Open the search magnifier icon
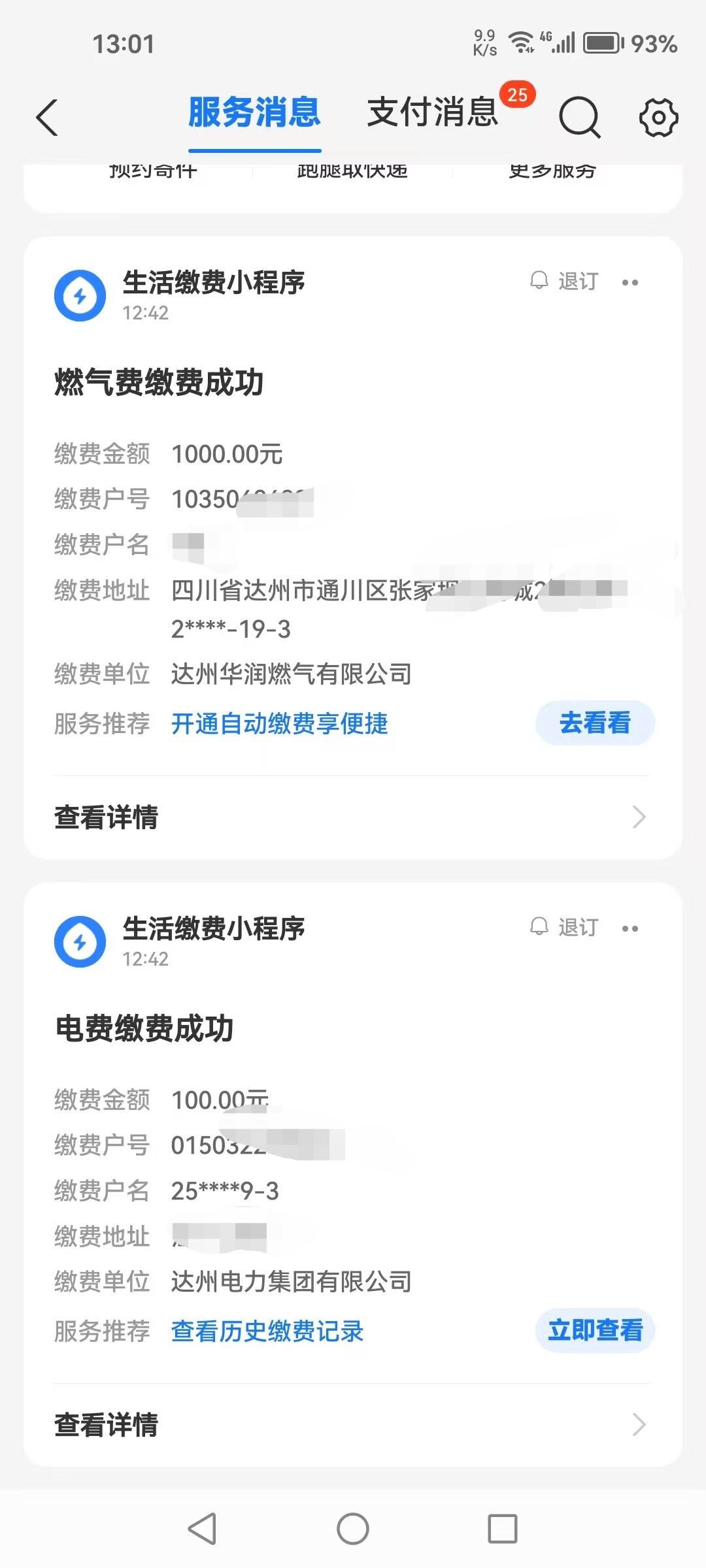The image size is (706, 1568). point(579,118)
